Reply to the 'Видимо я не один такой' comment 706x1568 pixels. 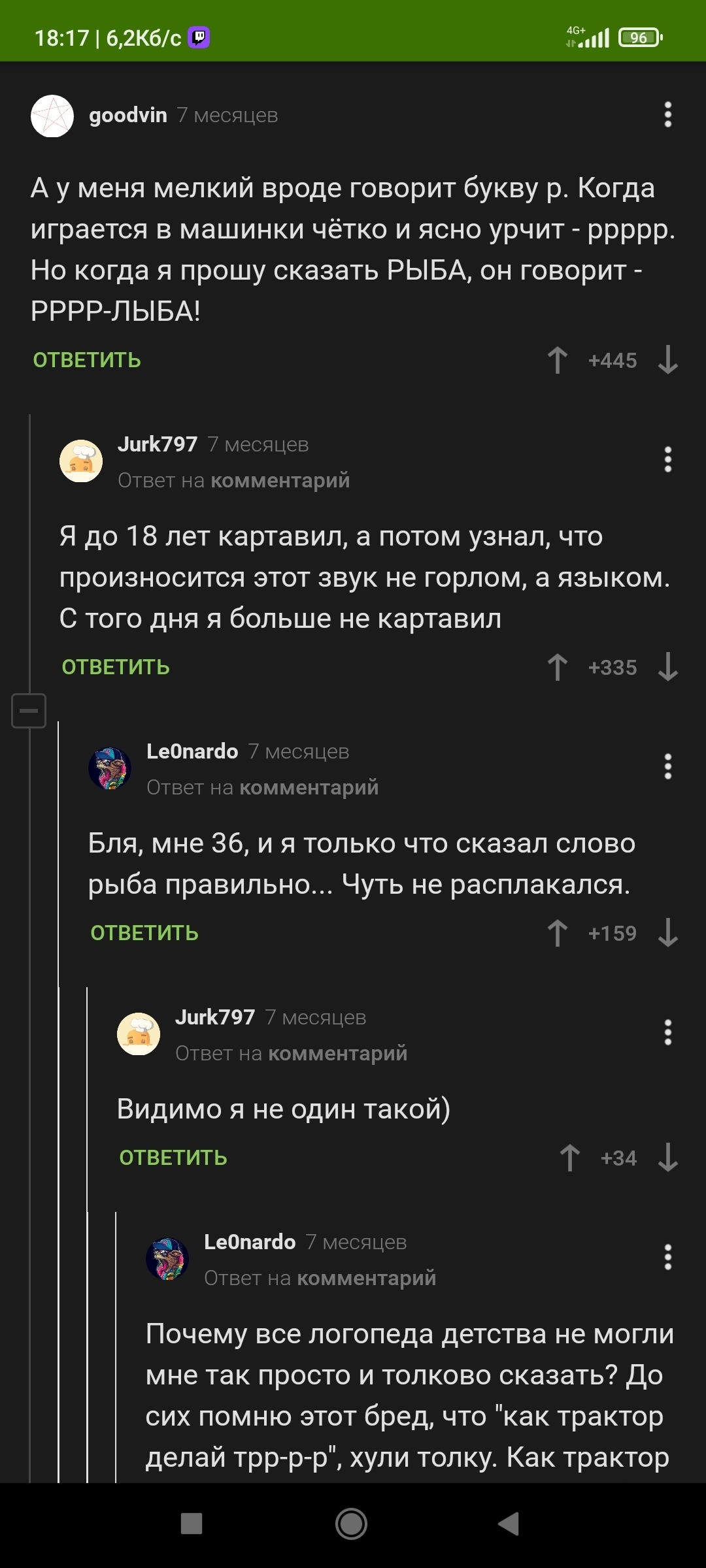[x=173, y=1158]
